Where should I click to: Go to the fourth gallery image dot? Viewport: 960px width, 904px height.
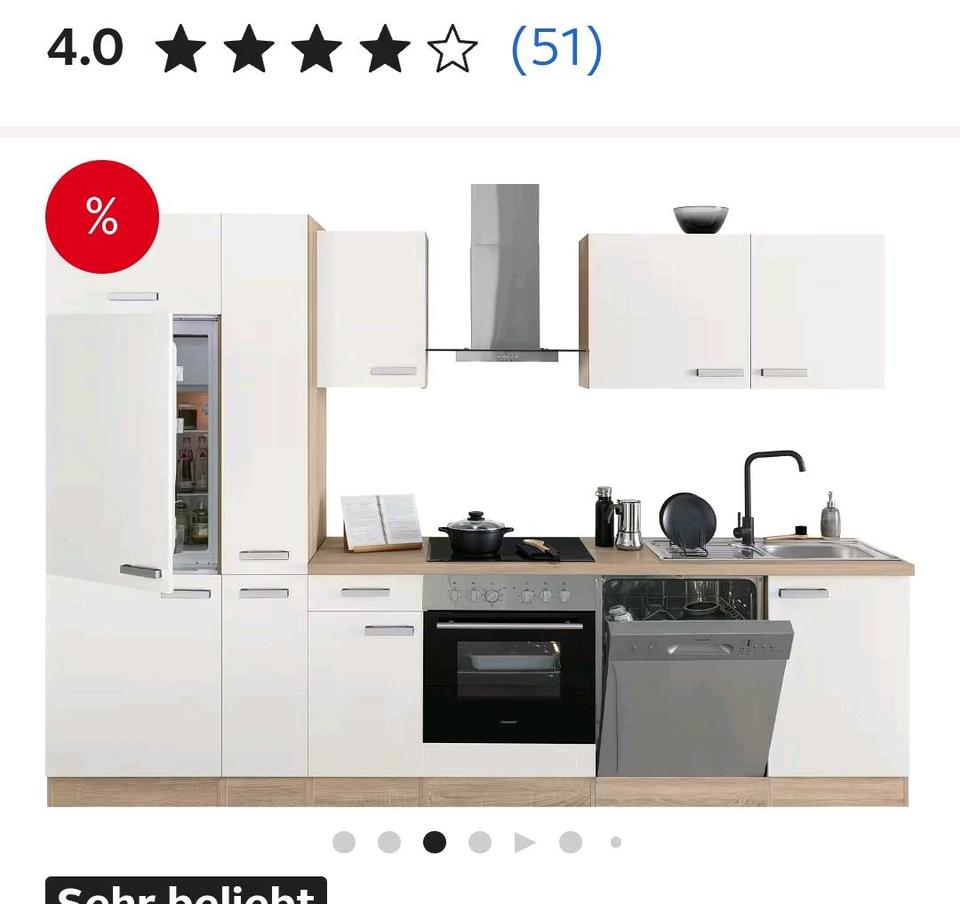click(480, 842)
